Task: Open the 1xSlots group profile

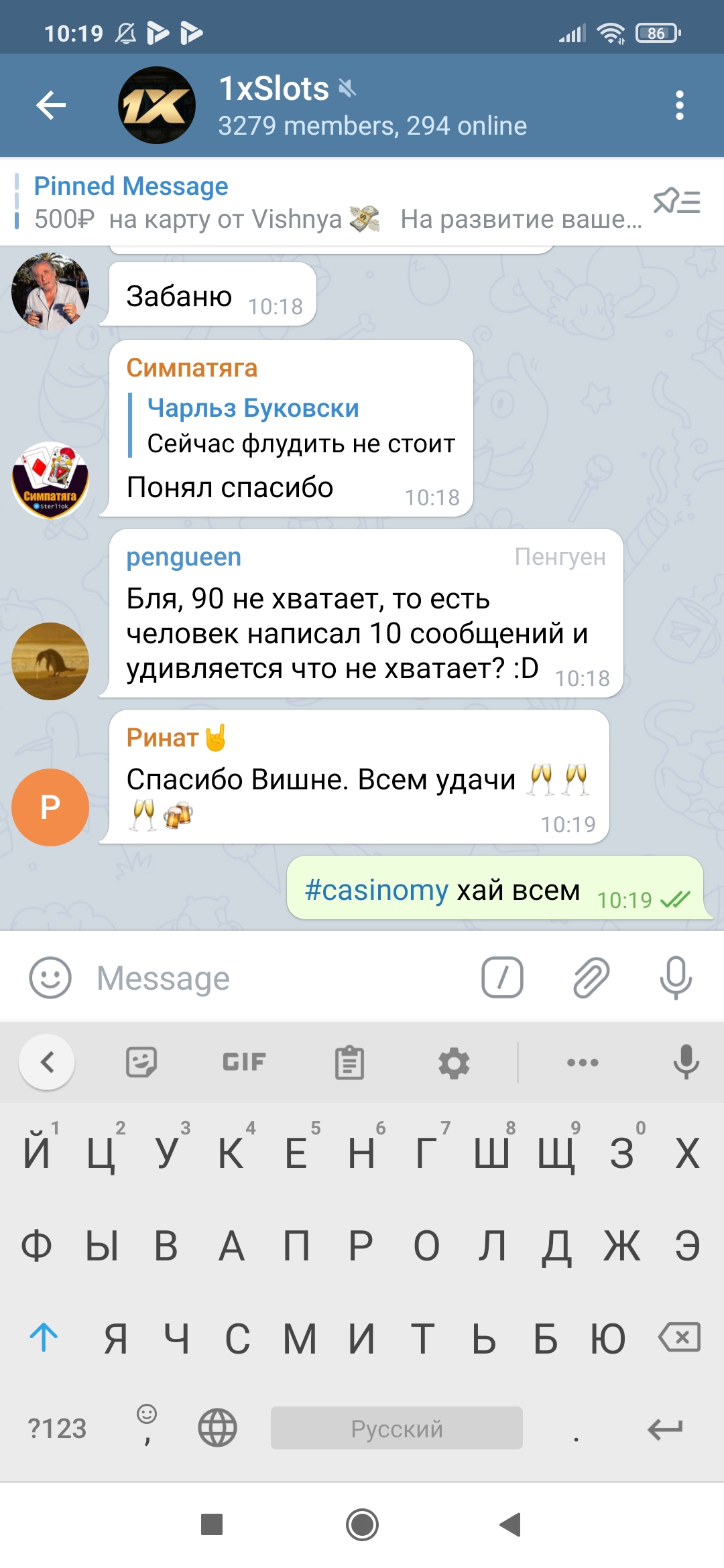Action: [372, 106]
